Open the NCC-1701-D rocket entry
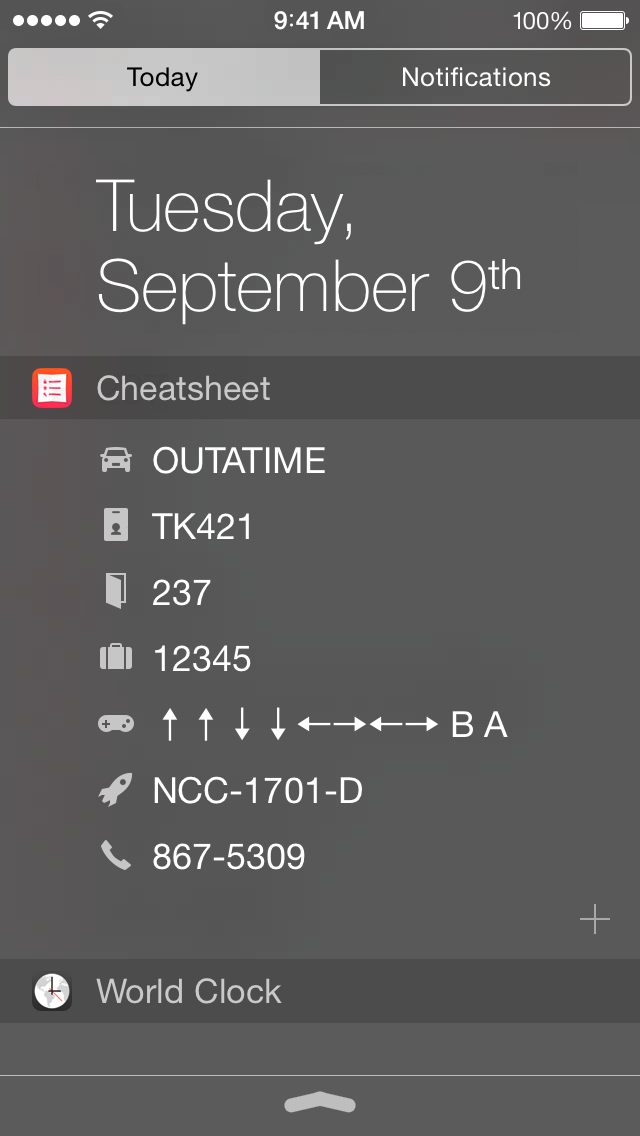The height and width of the screenshot is (1136, 640). [x=257, y=791]
